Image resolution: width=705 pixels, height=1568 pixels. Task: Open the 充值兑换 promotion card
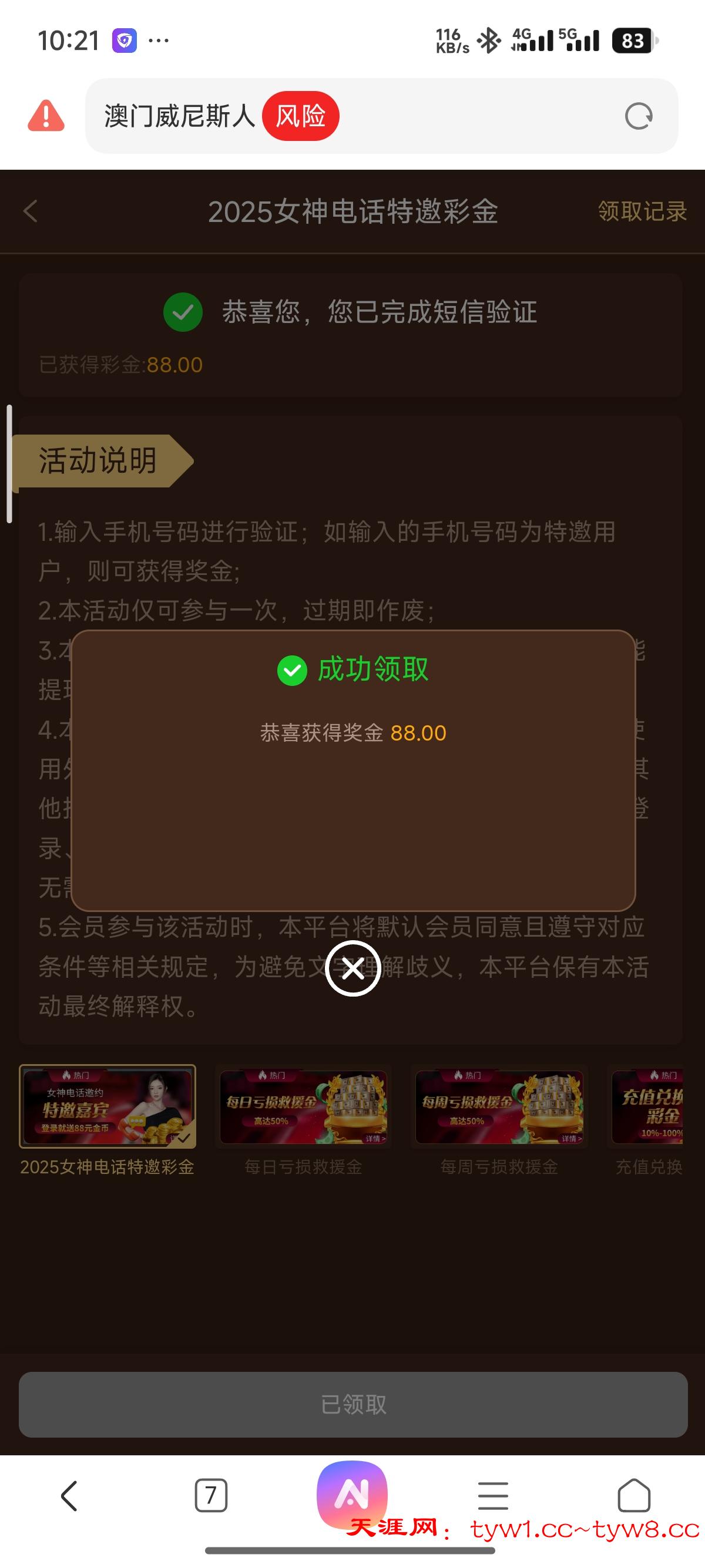tap(648, 1106)
